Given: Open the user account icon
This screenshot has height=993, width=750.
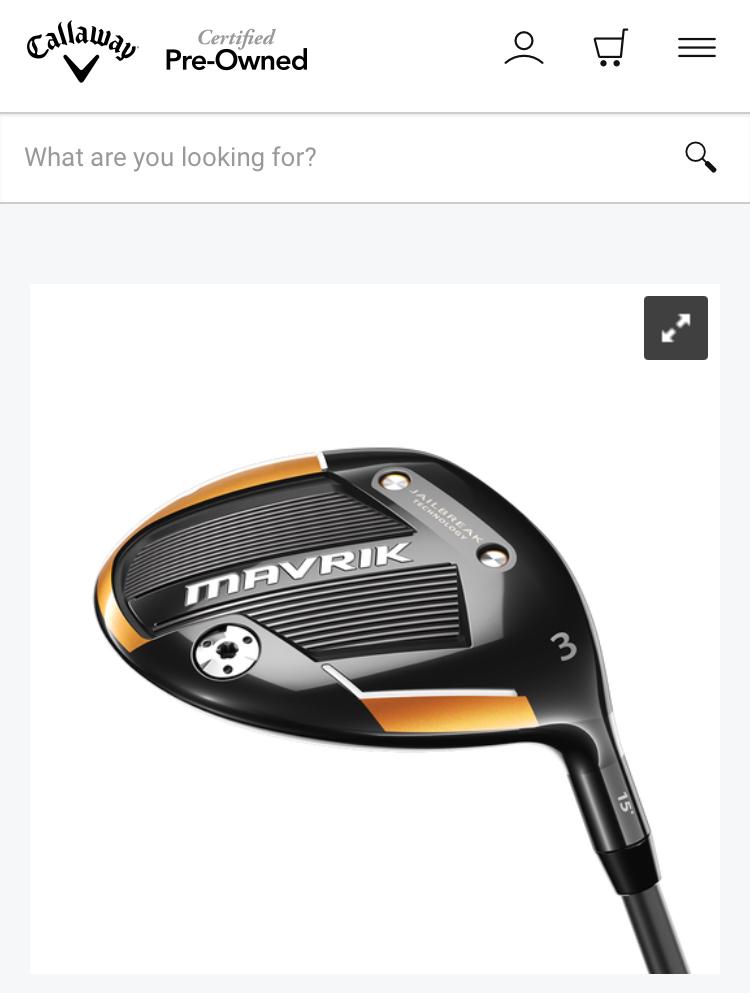Looking at the screenshot, I should tap(524, 48).
